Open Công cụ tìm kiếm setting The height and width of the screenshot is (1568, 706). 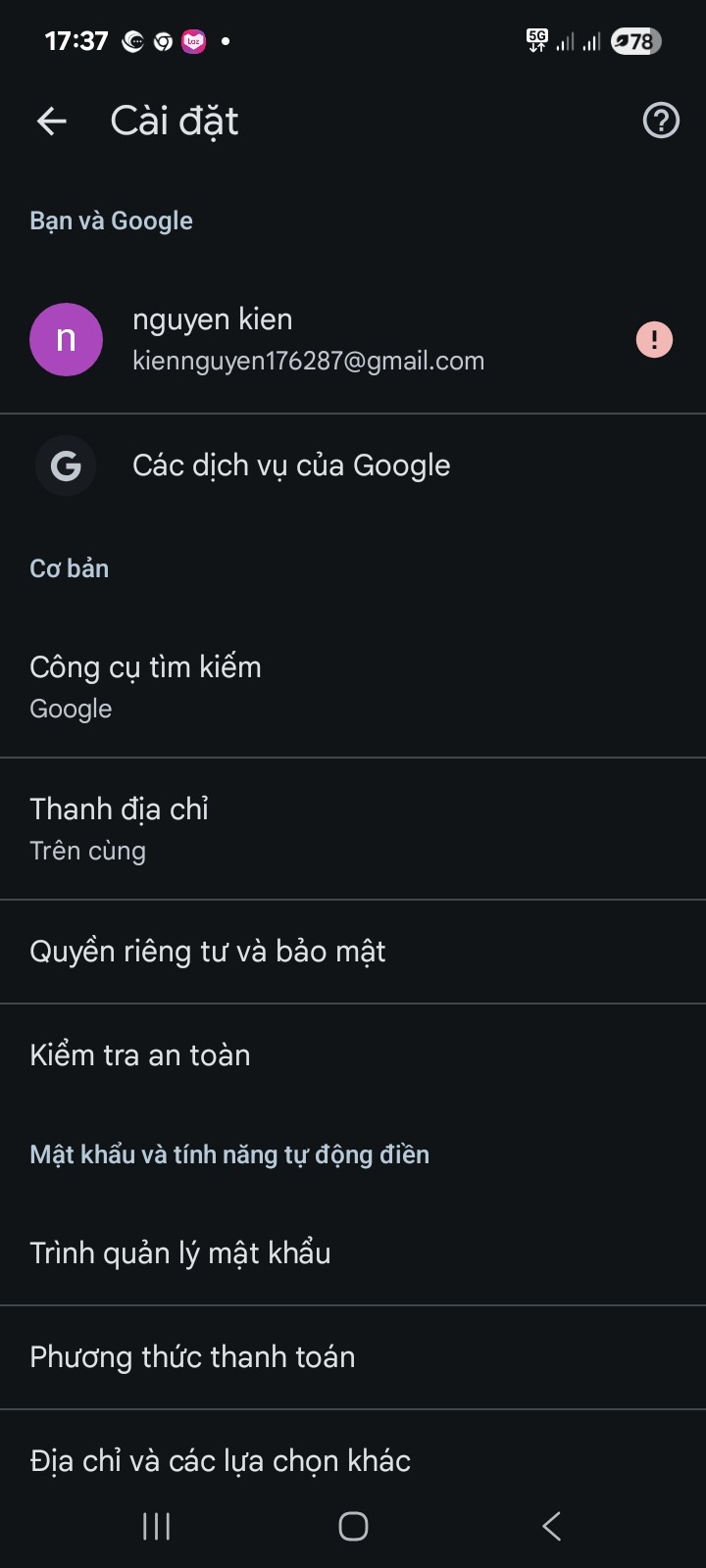147,686
